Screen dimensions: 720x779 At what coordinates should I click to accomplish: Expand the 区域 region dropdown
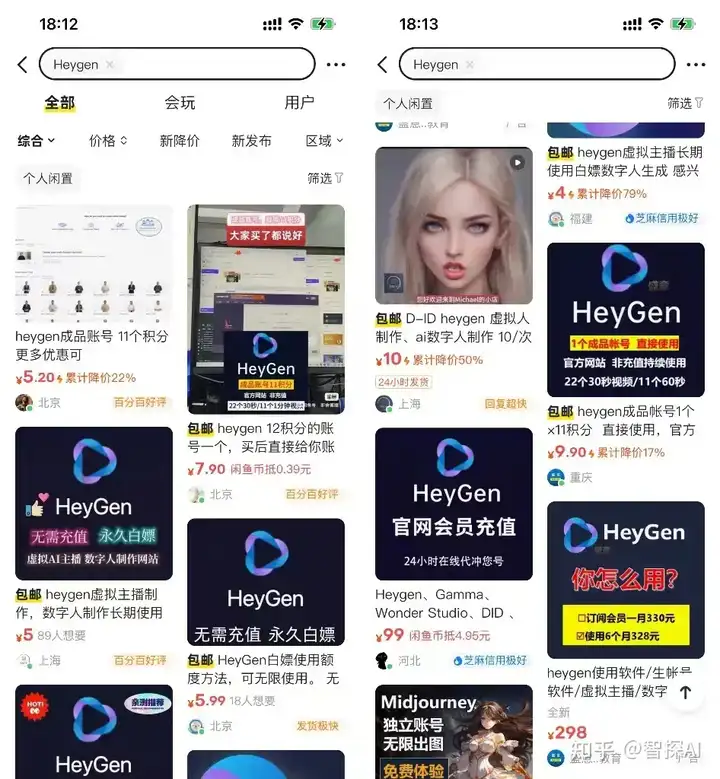pyautogui.click(x=324, y=141)
